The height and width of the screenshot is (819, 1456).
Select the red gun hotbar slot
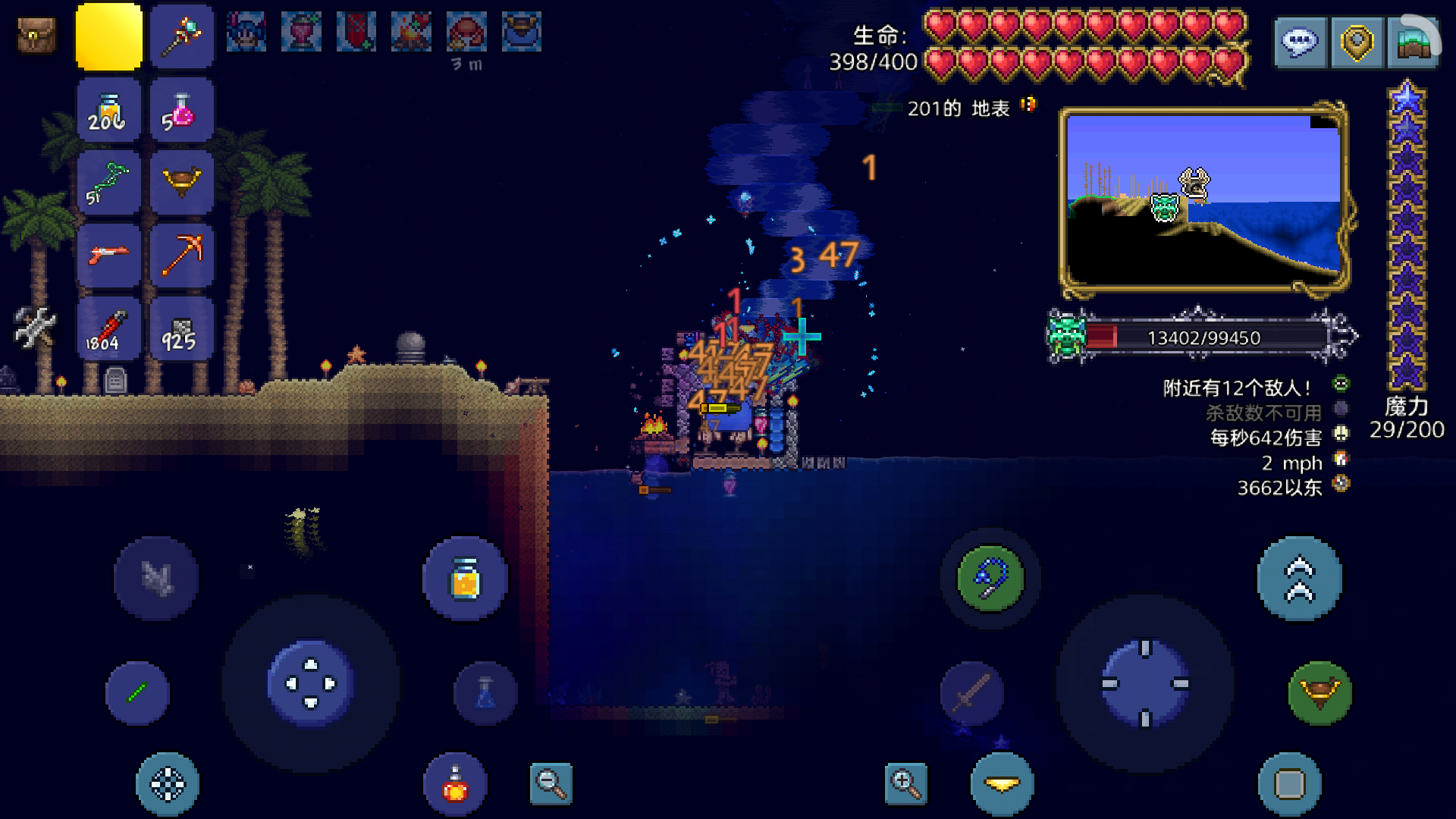108,256
